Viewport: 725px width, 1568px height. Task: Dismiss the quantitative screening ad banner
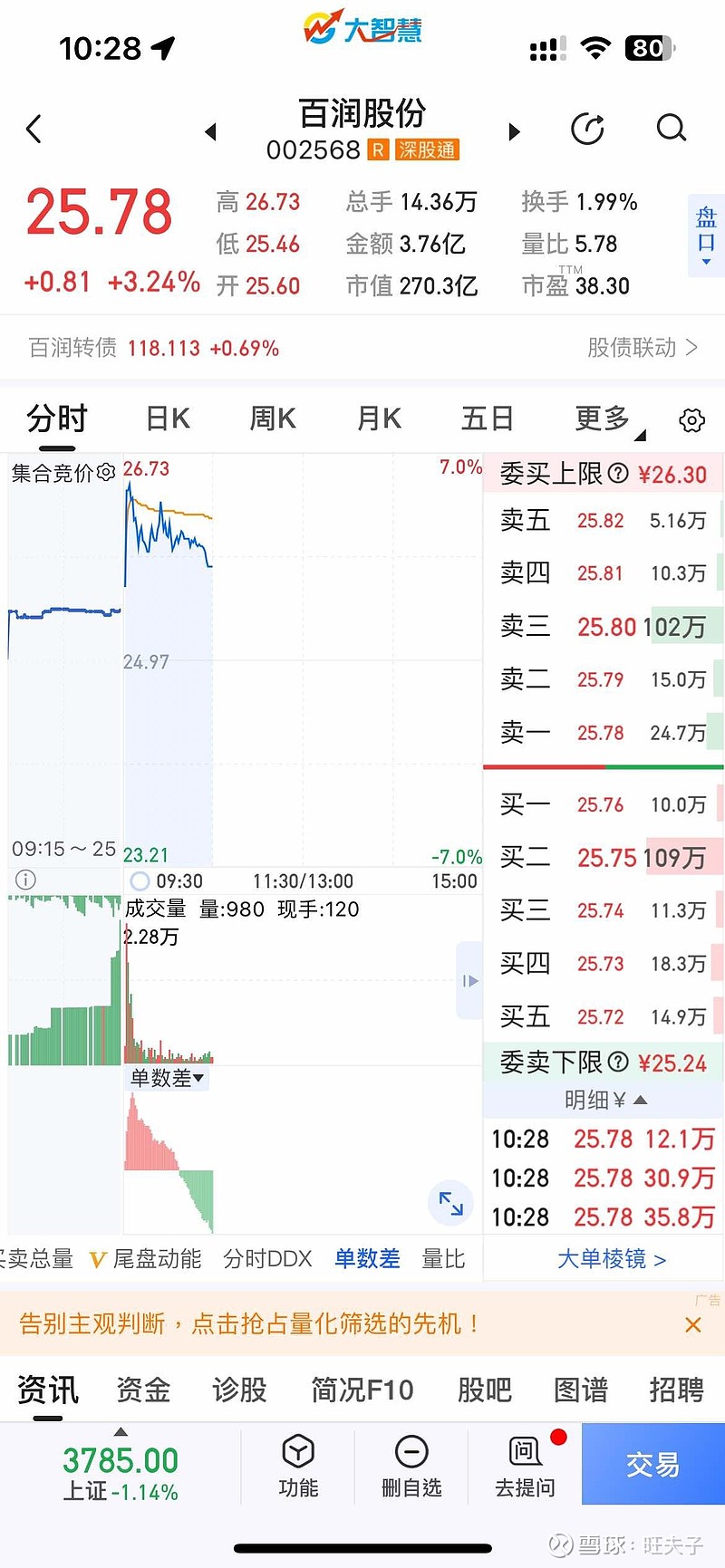pyautogui.click(x=693, y=1324)
